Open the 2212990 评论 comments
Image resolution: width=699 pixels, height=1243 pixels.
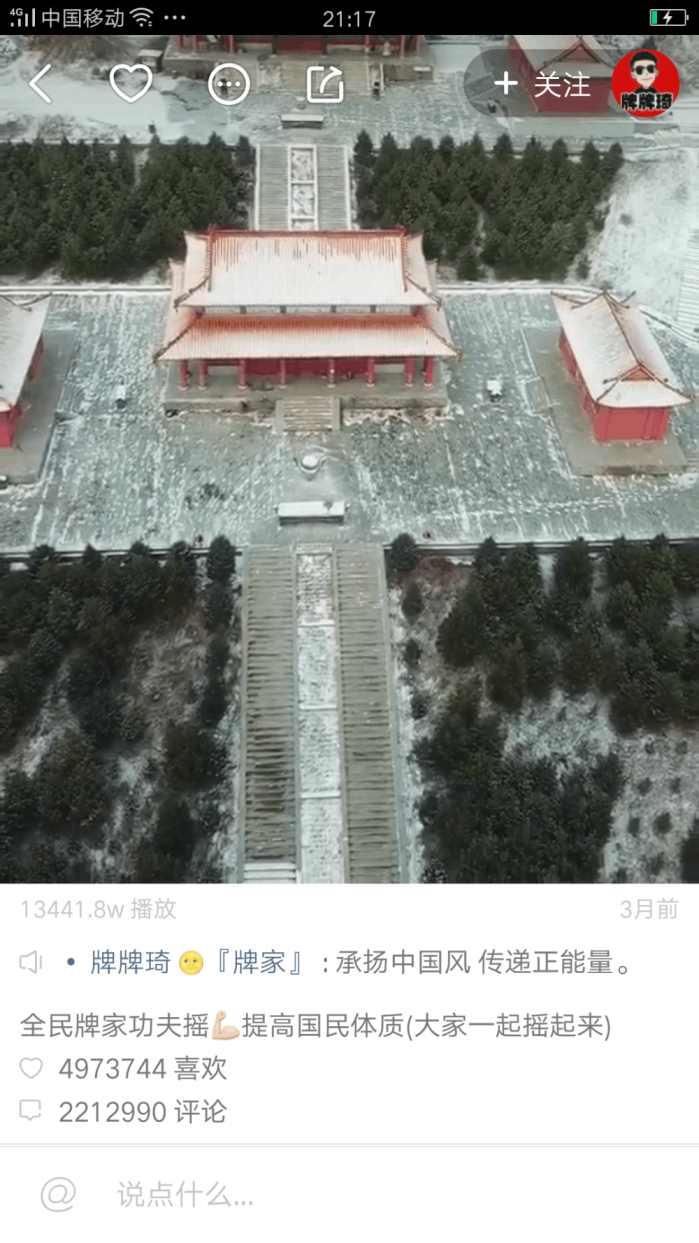coord(124,1111)
